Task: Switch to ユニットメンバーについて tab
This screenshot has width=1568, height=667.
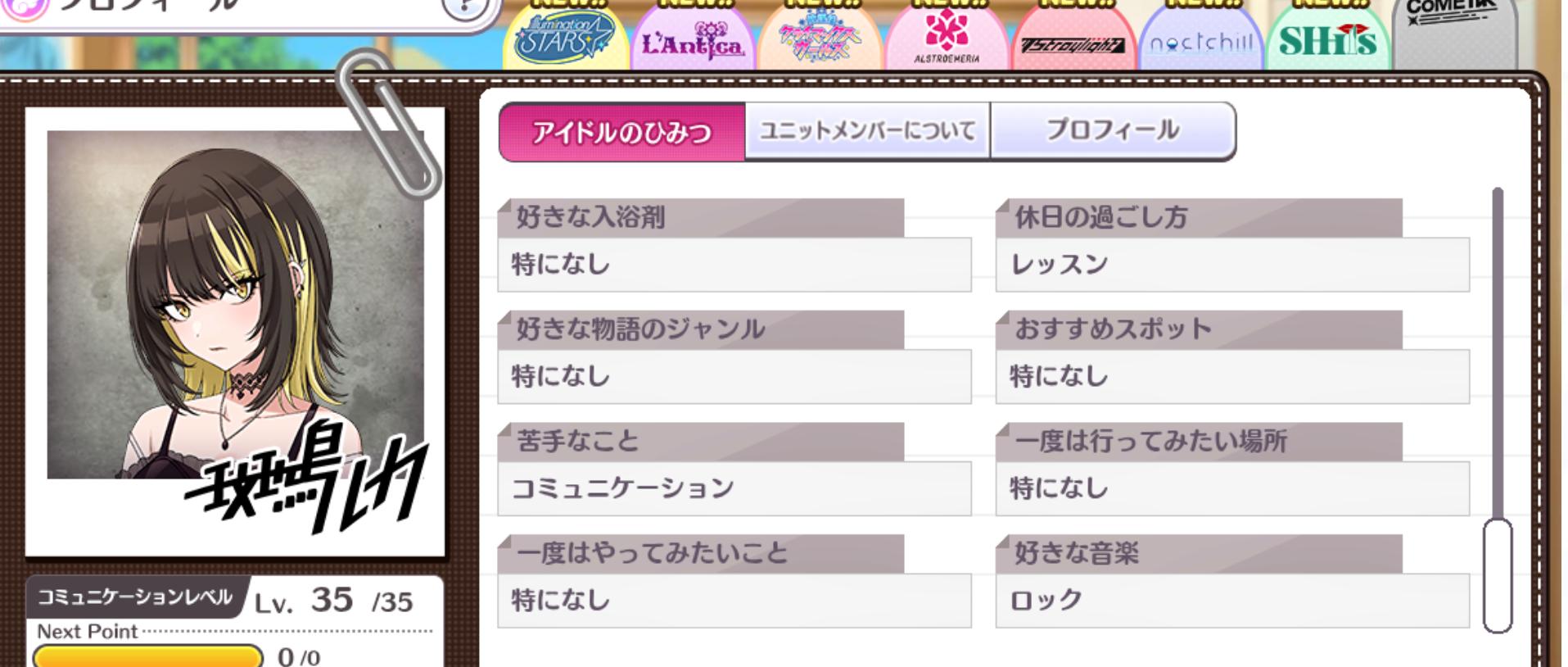Action: (867, 131)
